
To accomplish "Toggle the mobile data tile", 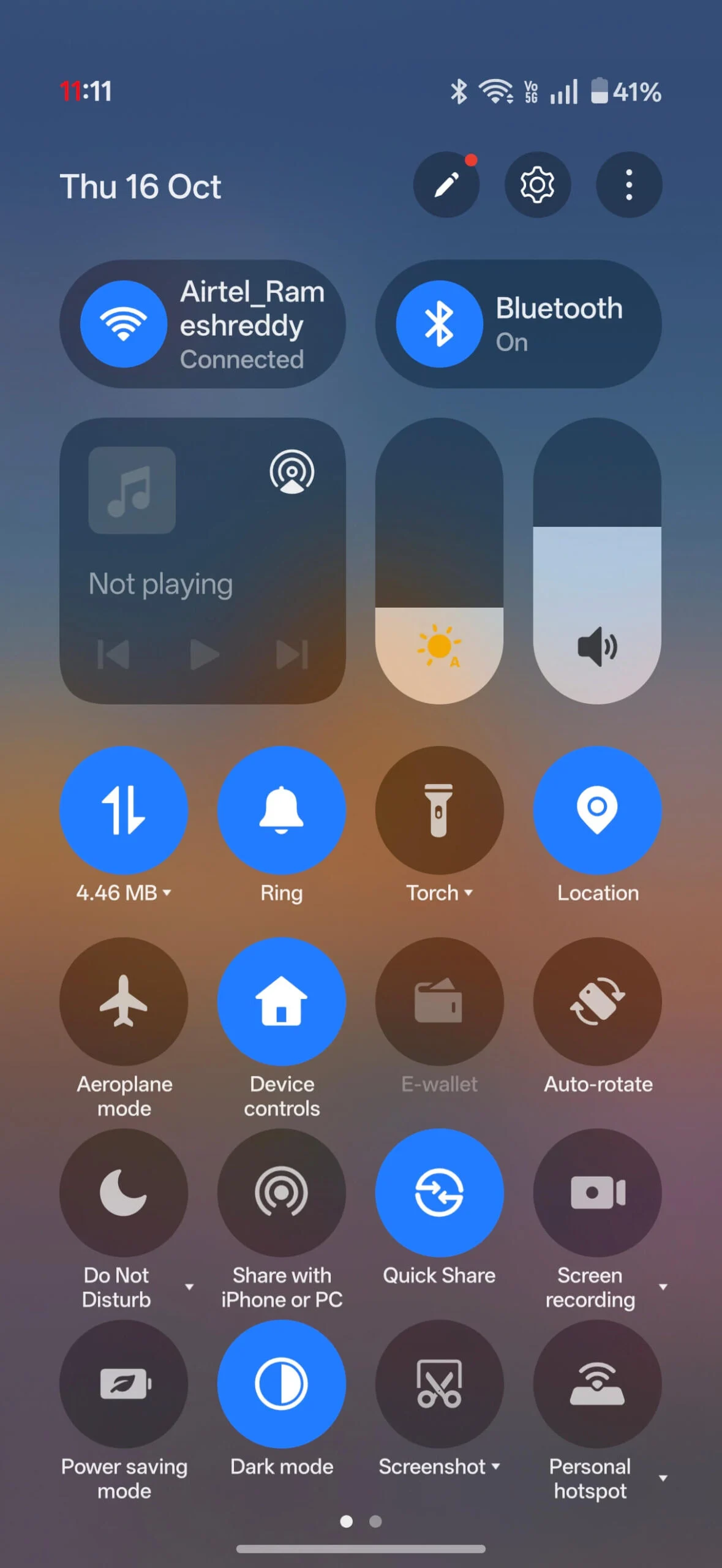I will pyautogui.click(x=124, y=810).
